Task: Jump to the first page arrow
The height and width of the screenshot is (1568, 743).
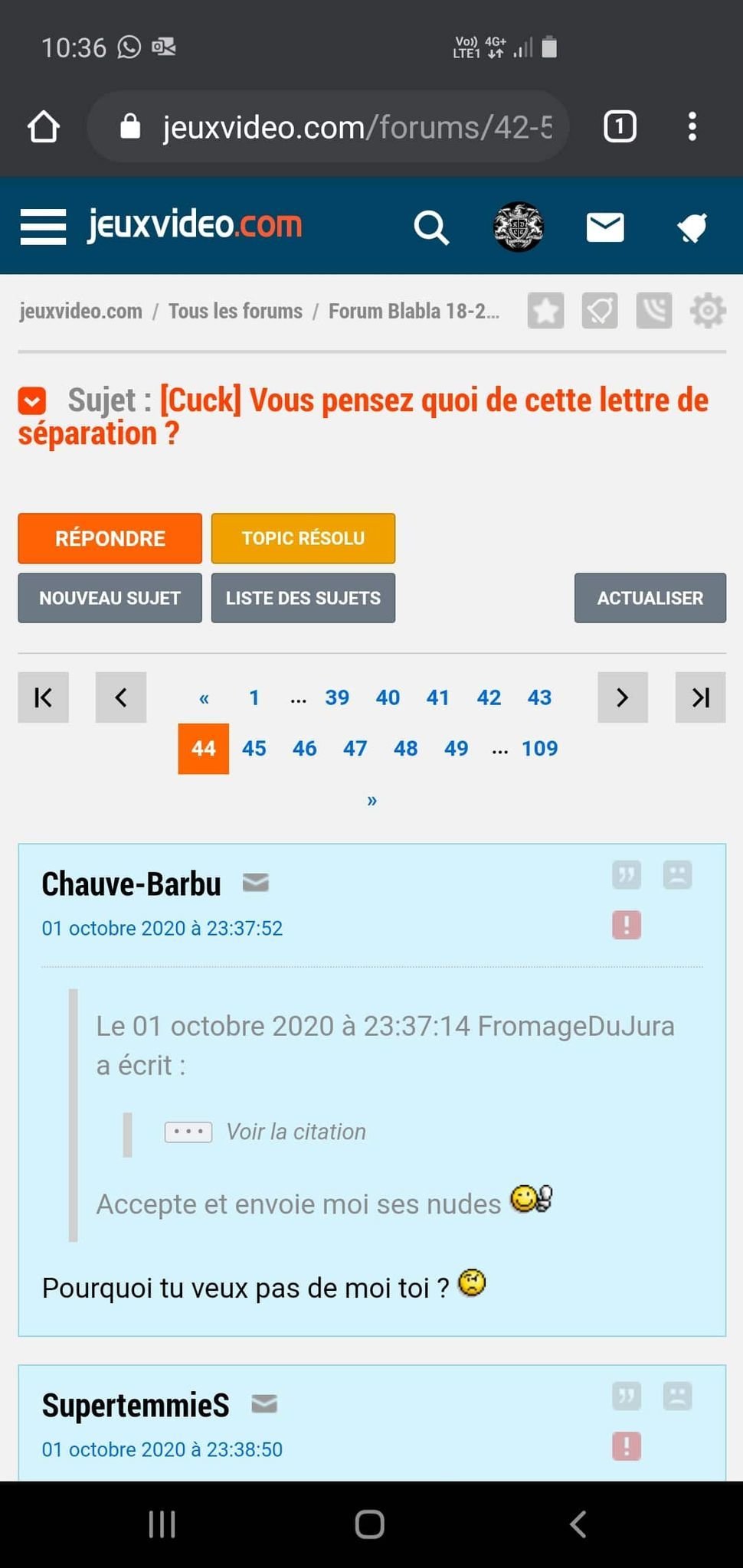Action: [x=44, y=697]
